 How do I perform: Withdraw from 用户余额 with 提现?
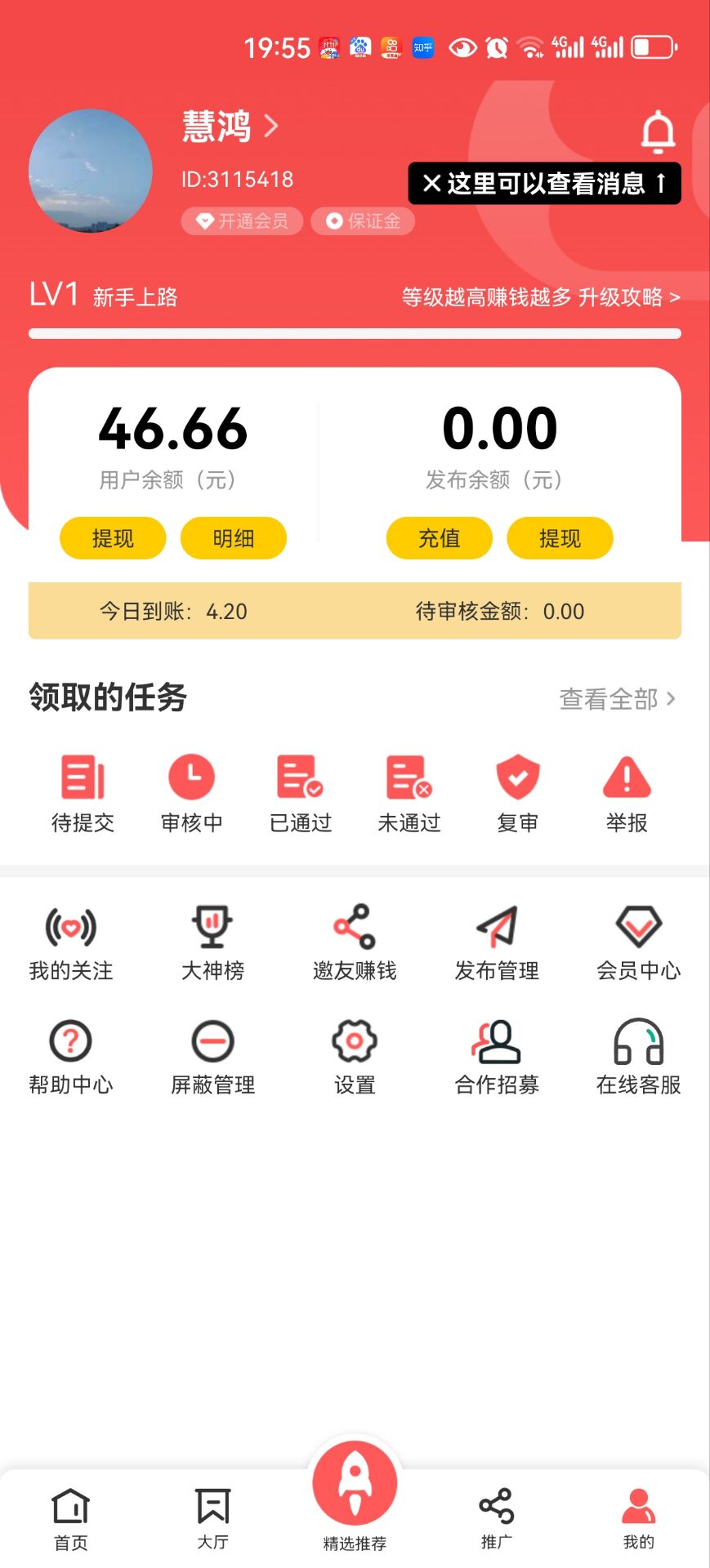coord(113,538)
